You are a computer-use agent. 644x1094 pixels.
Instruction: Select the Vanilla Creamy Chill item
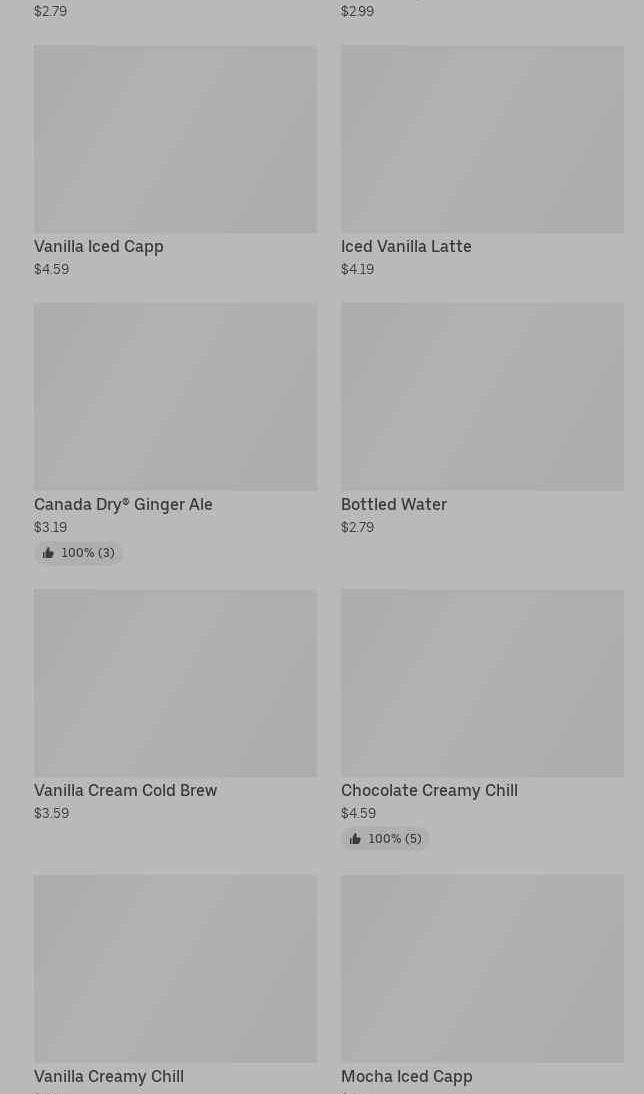175,984
